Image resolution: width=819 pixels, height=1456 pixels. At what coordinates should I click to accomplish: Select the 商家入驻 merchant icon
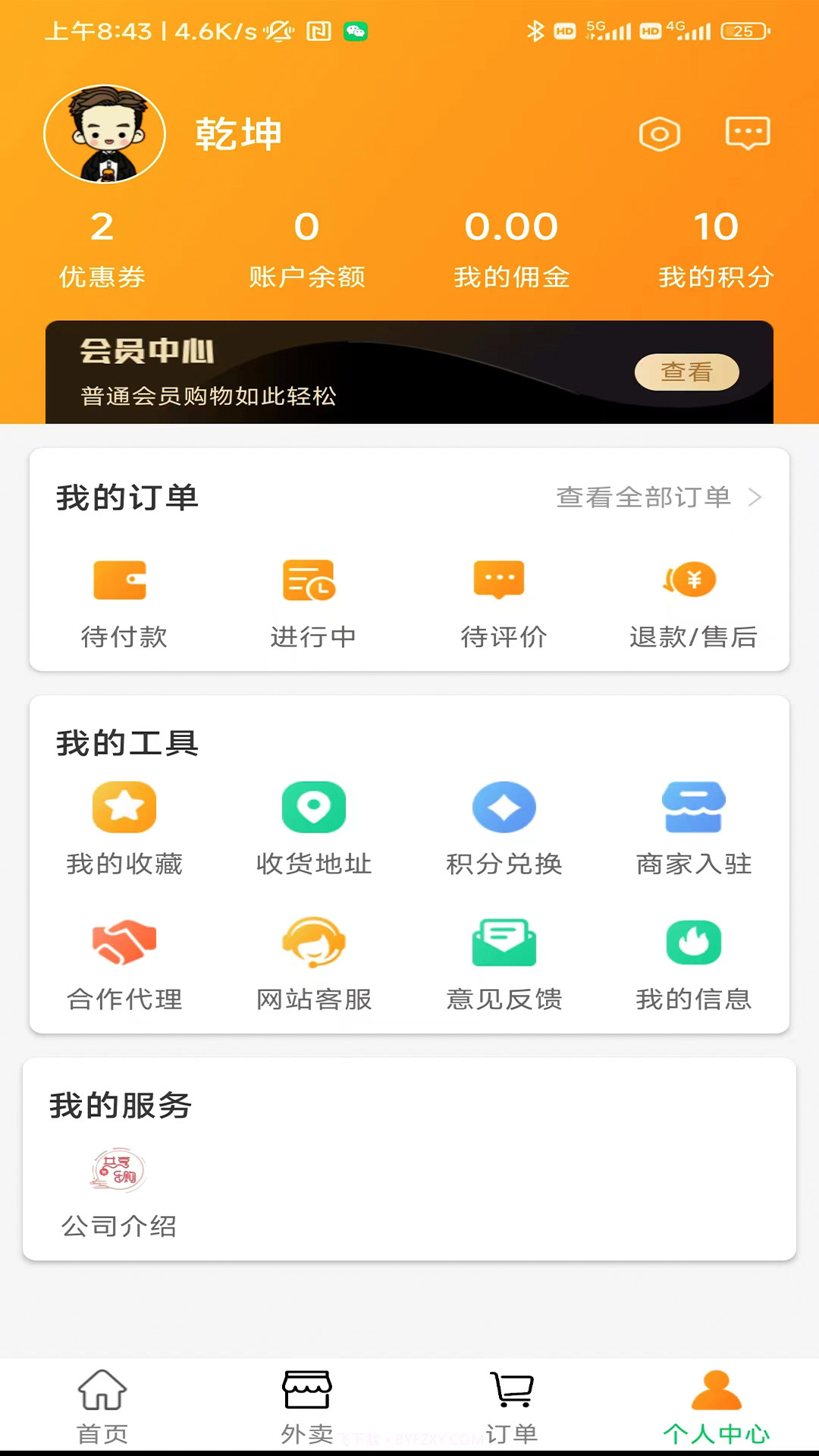[692, 807]
